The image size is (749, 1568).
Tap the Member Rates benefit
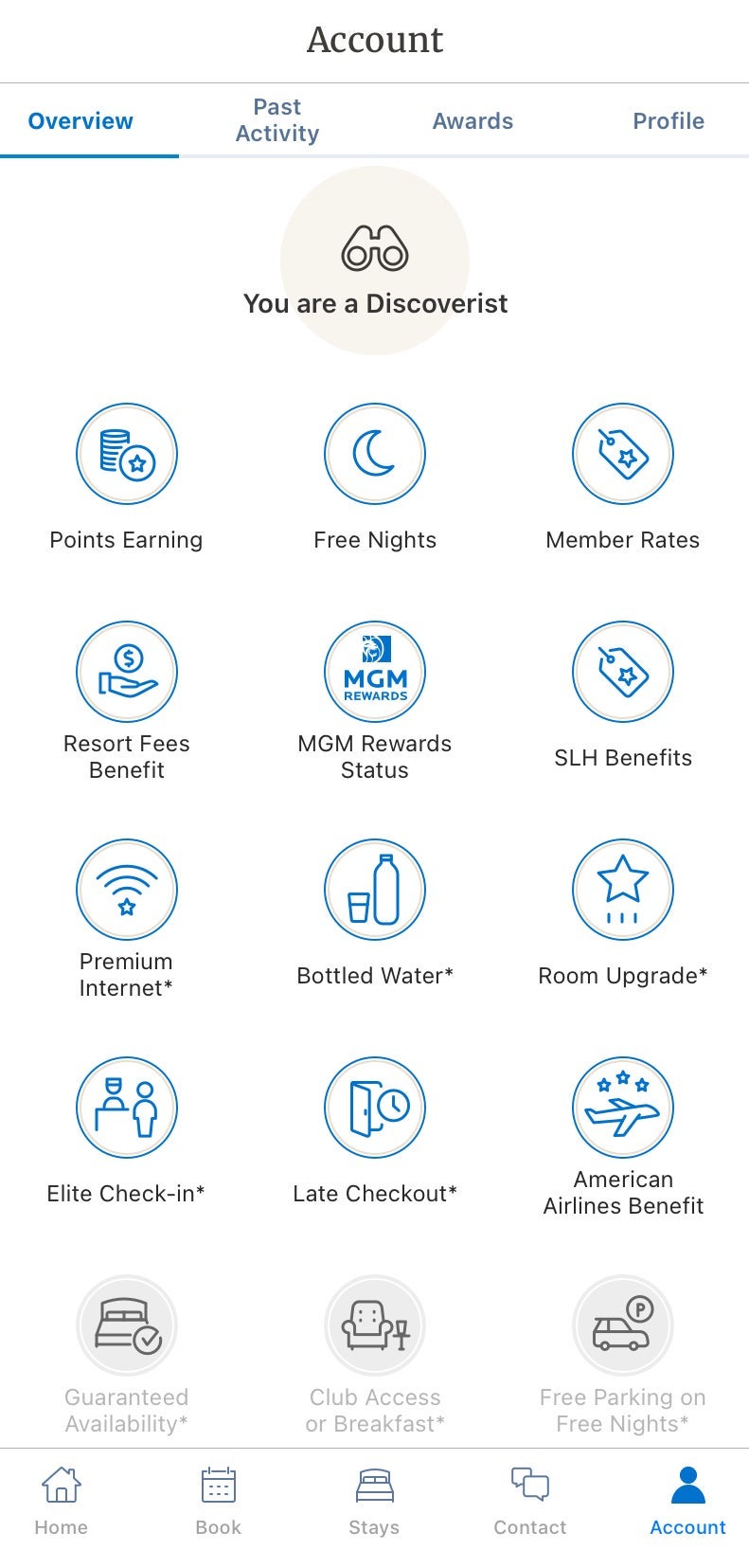(623, 455)
